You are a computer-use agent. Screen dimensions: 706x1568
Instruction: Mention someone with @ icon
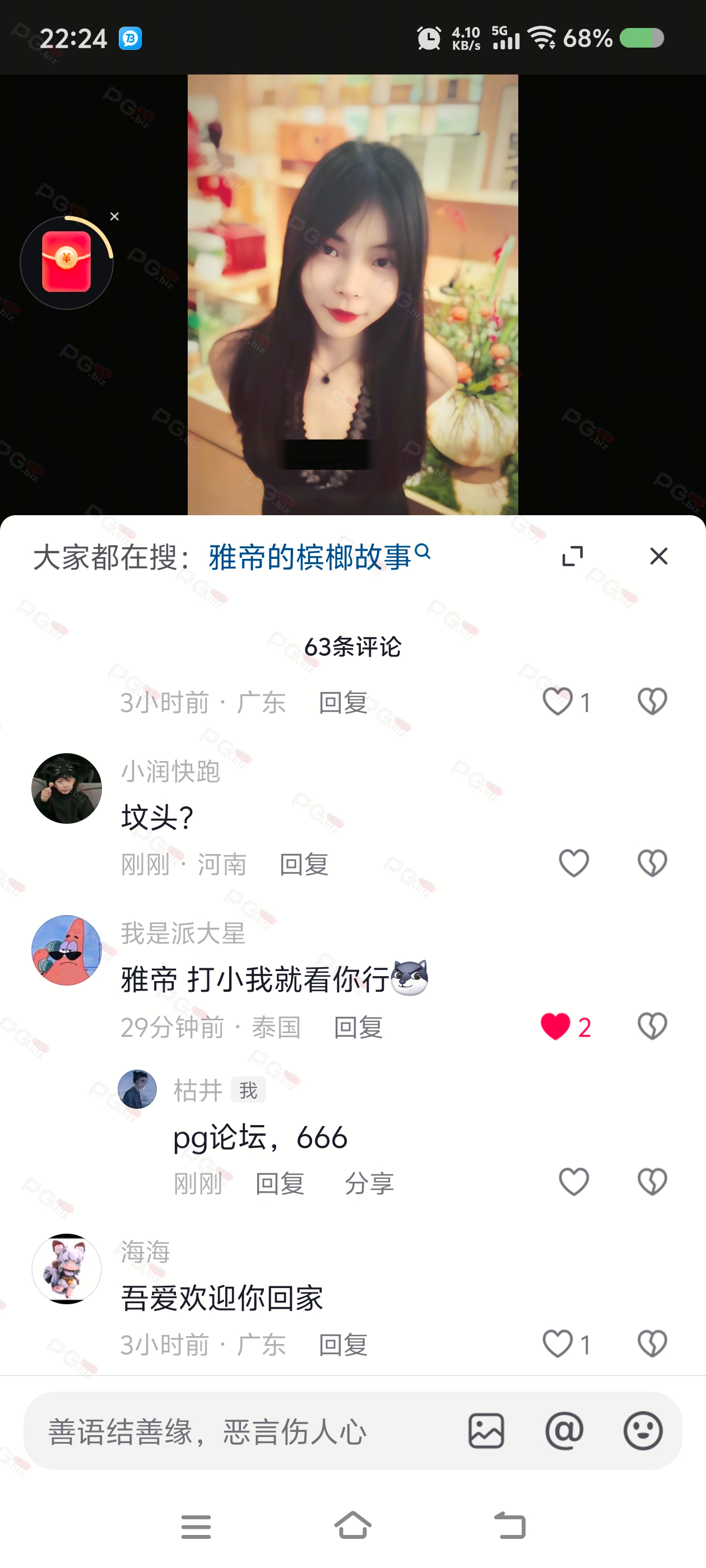point(564,1431)
